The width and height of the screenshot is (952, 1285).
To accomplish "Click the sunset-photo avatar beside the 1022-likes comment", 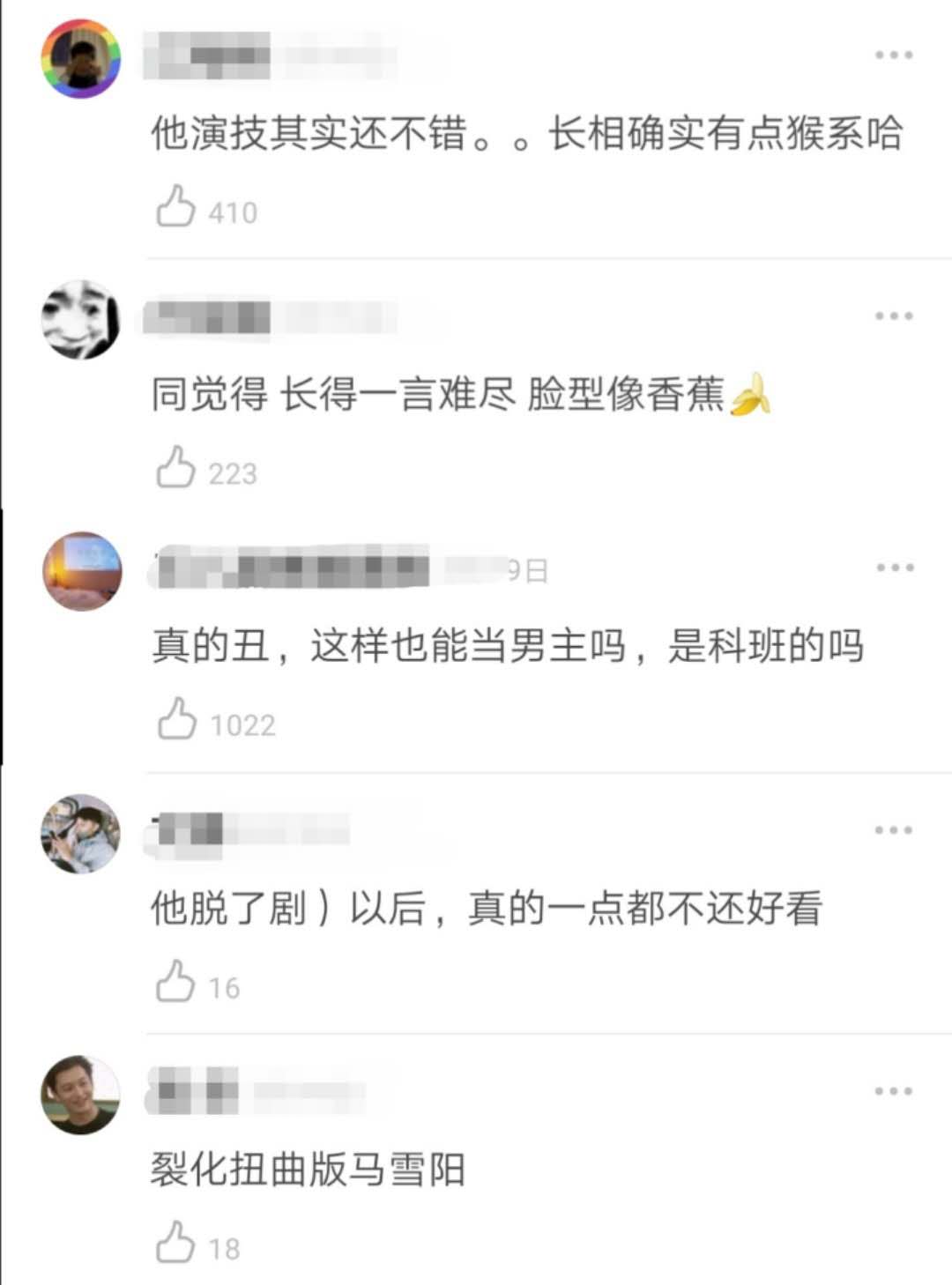I will 80,573.
